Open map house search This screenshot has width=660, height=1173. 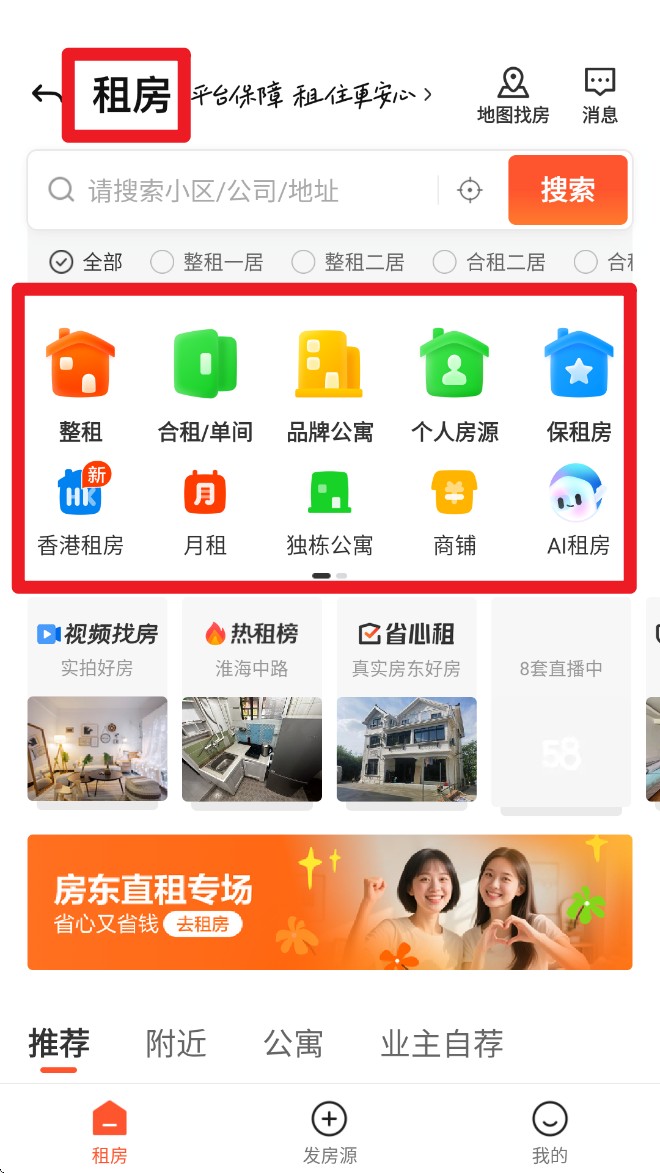(x=513, y=96)
